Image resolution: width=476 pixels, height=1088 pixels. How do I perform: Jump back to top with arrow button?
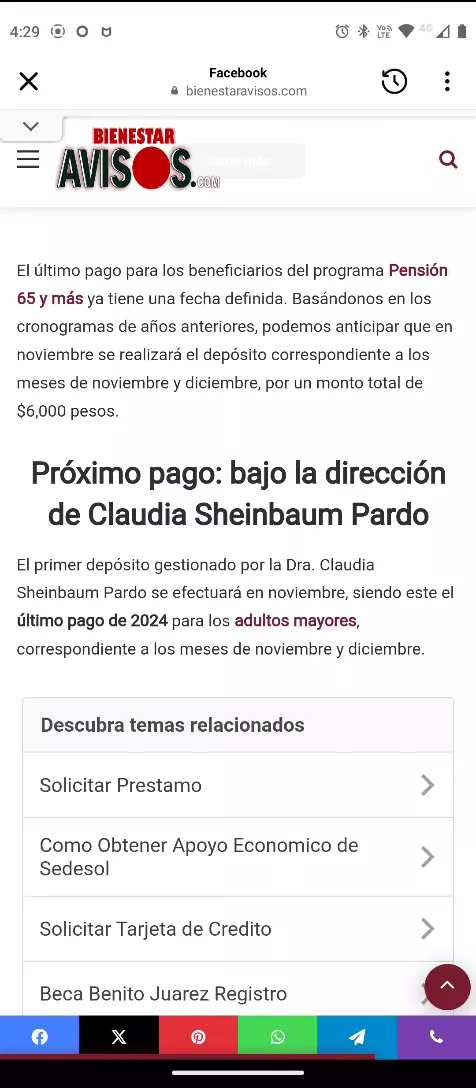point(448,987)
